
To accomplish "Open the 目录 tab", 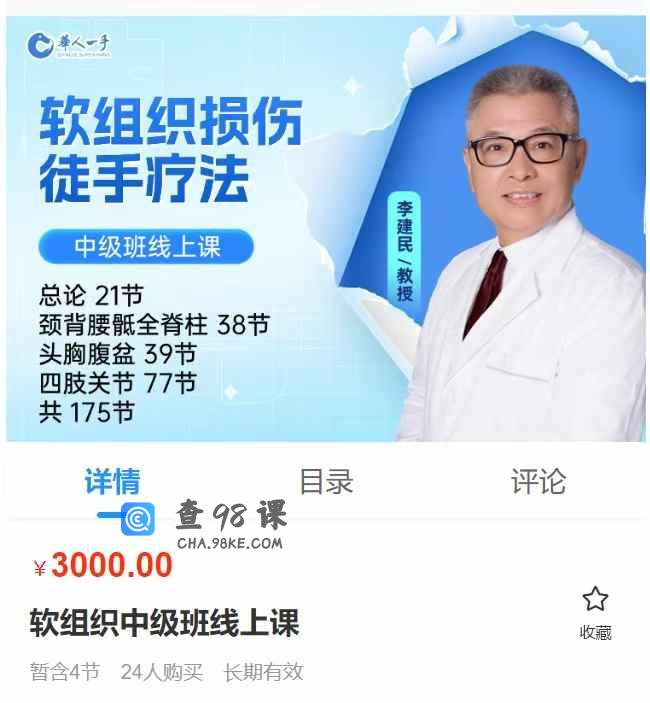I will [326, 481].
